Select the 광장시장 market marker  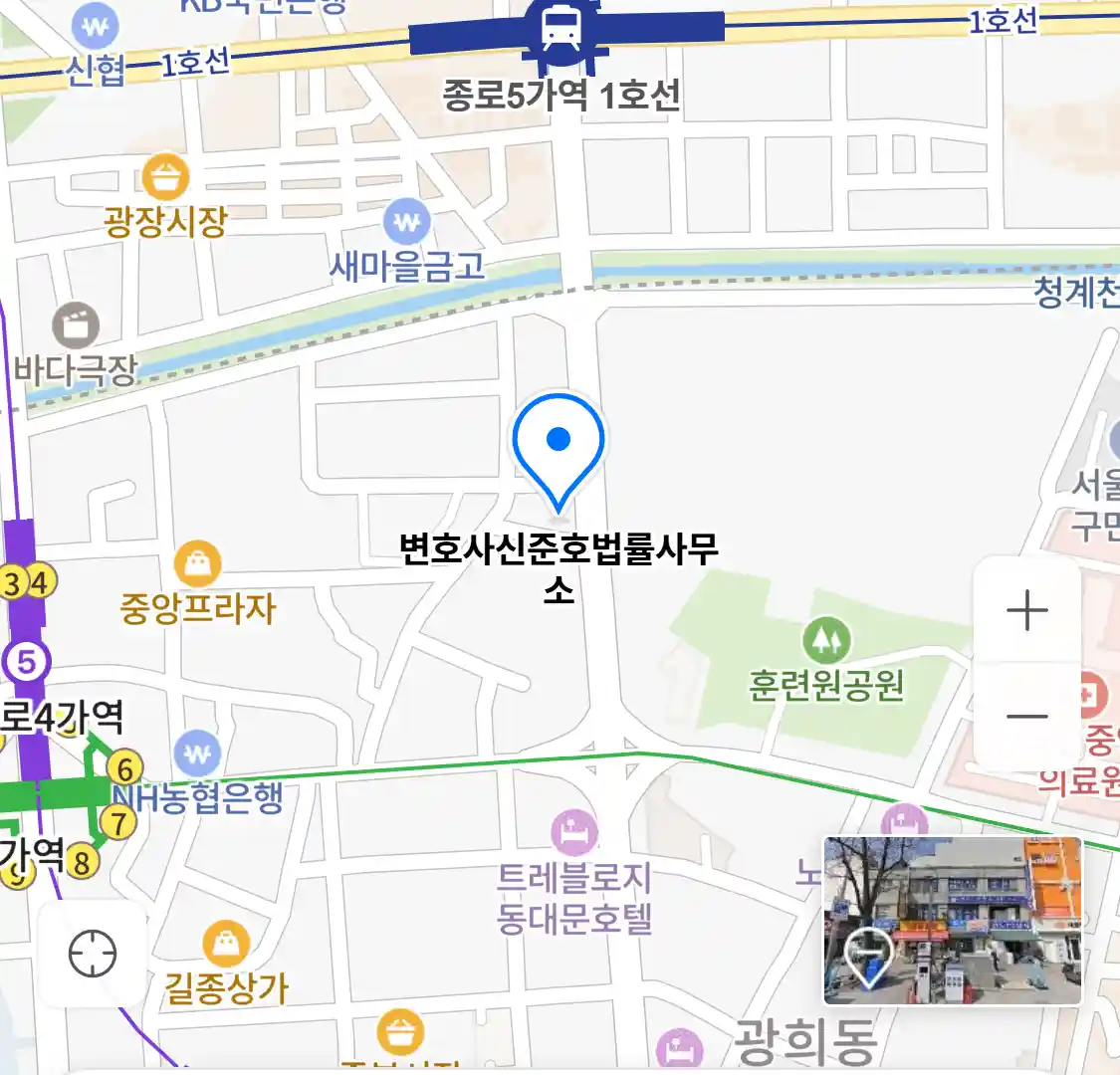pyautogui.click(x=165, y=179)
